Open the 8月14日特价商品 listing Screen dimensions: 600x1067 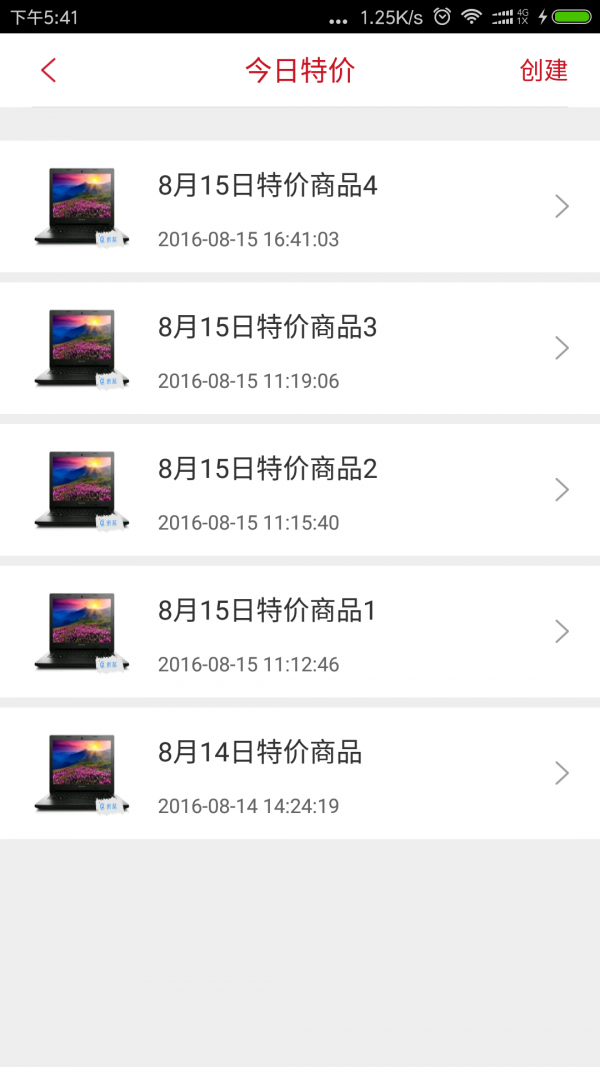pos(300,773)
